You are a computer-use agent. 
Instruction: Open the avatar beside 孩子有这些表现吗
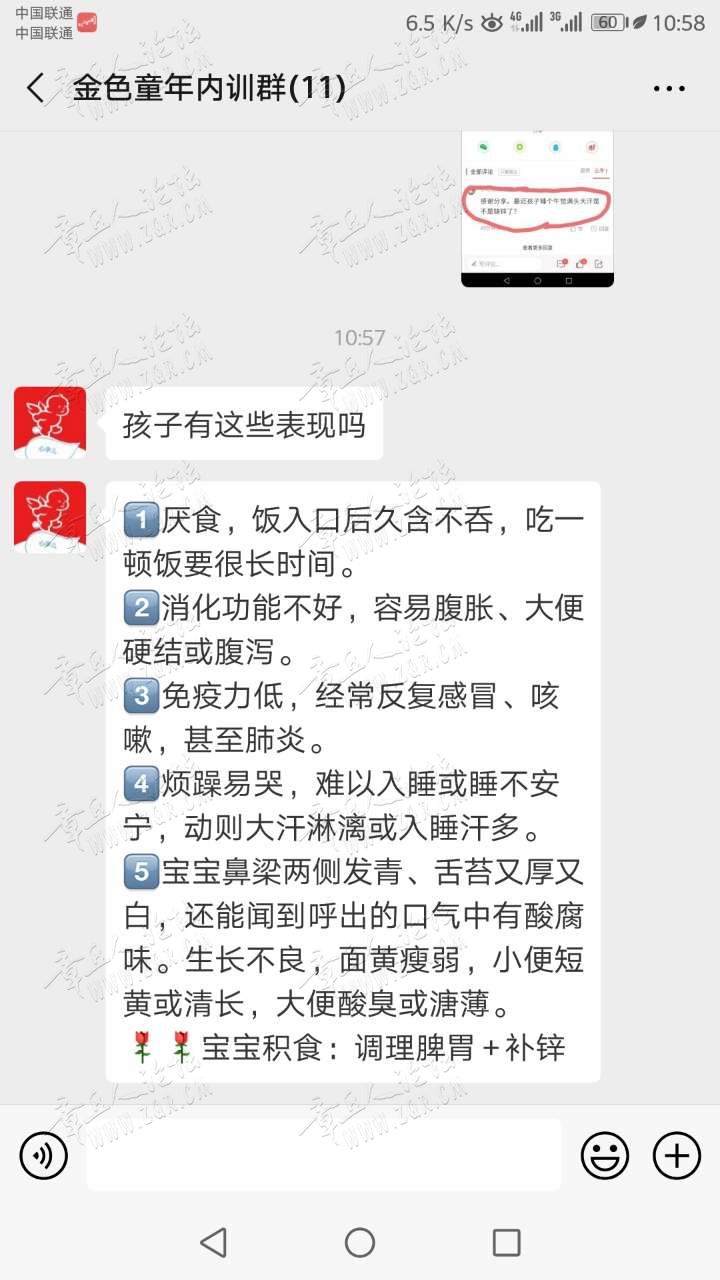click(50, 423)
